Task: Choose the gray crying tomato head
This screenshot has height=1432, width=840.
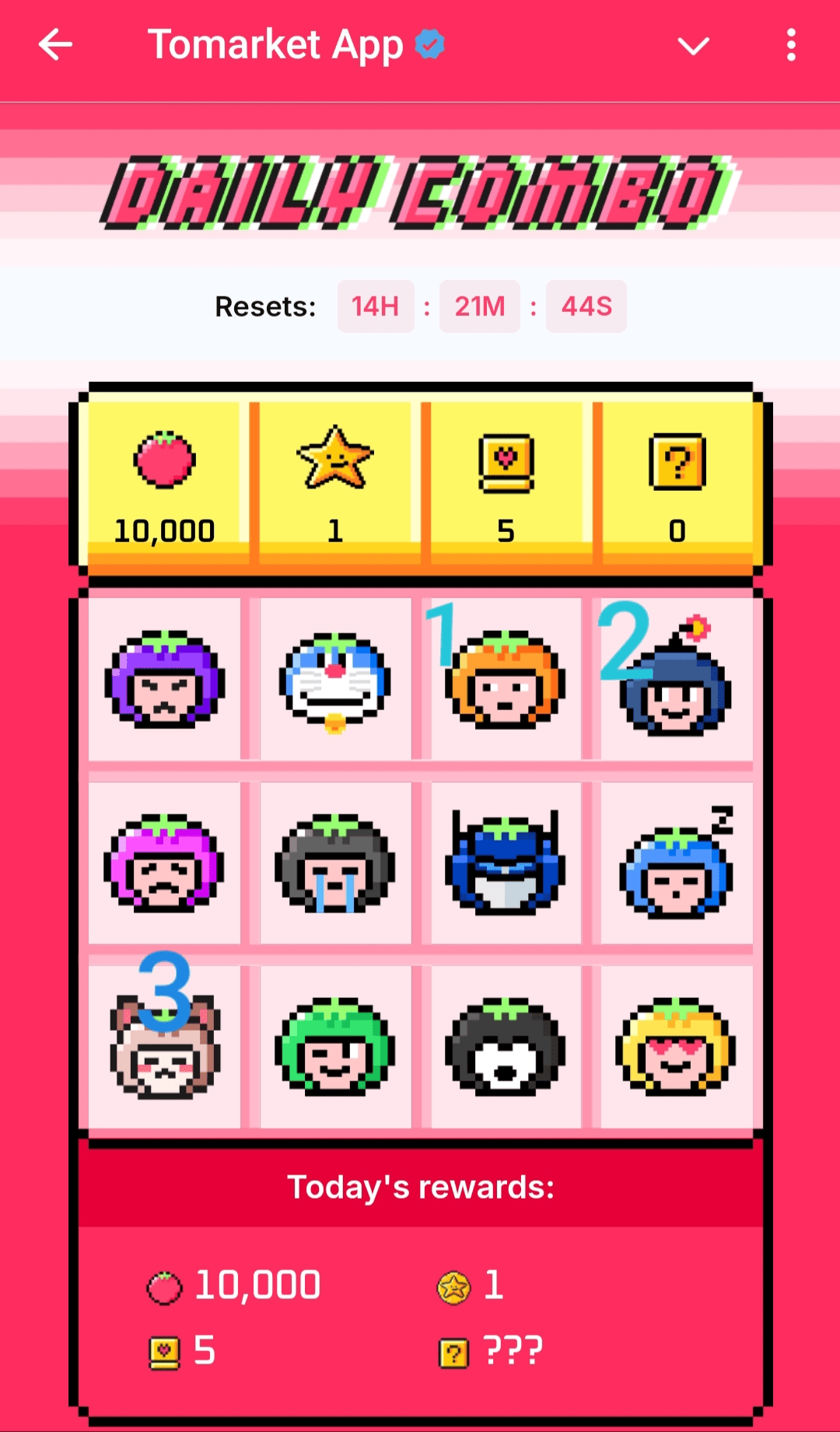Action: pos(335,863)
